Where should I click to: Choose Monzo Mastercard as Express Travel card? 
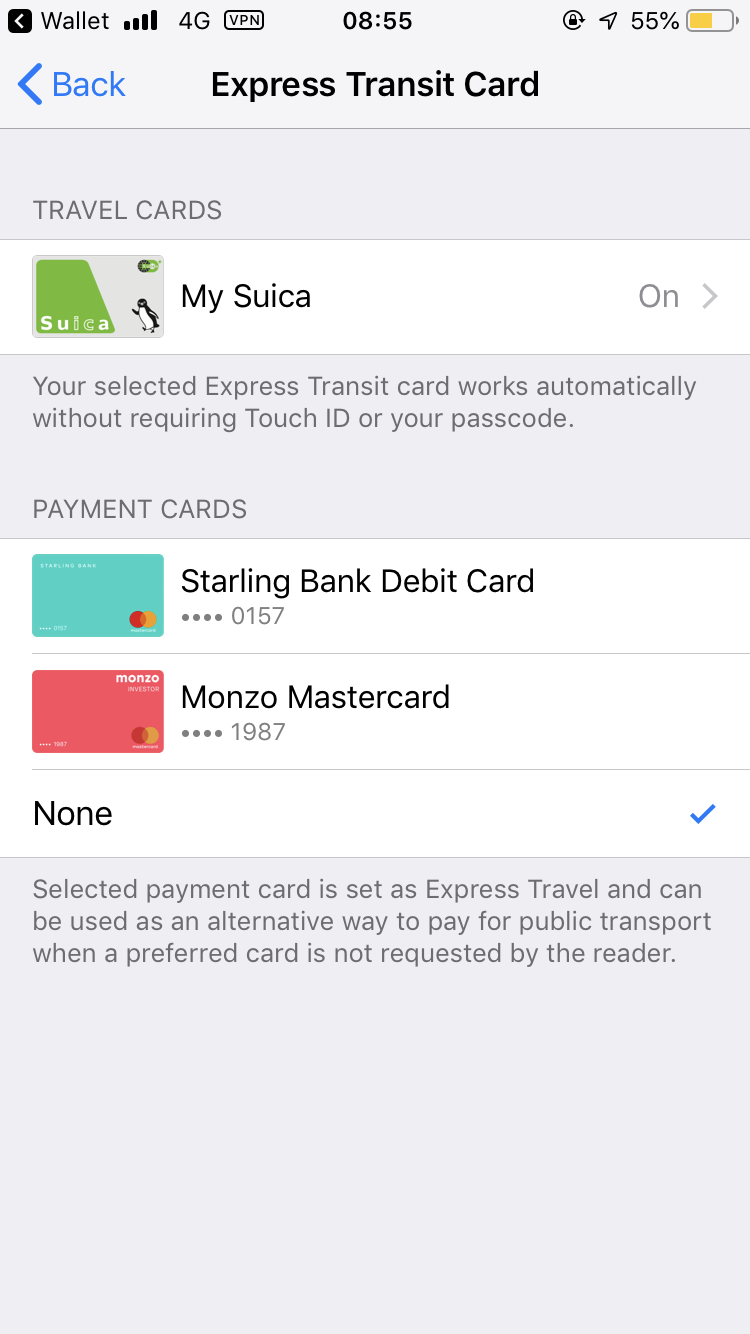pos(375,712)
